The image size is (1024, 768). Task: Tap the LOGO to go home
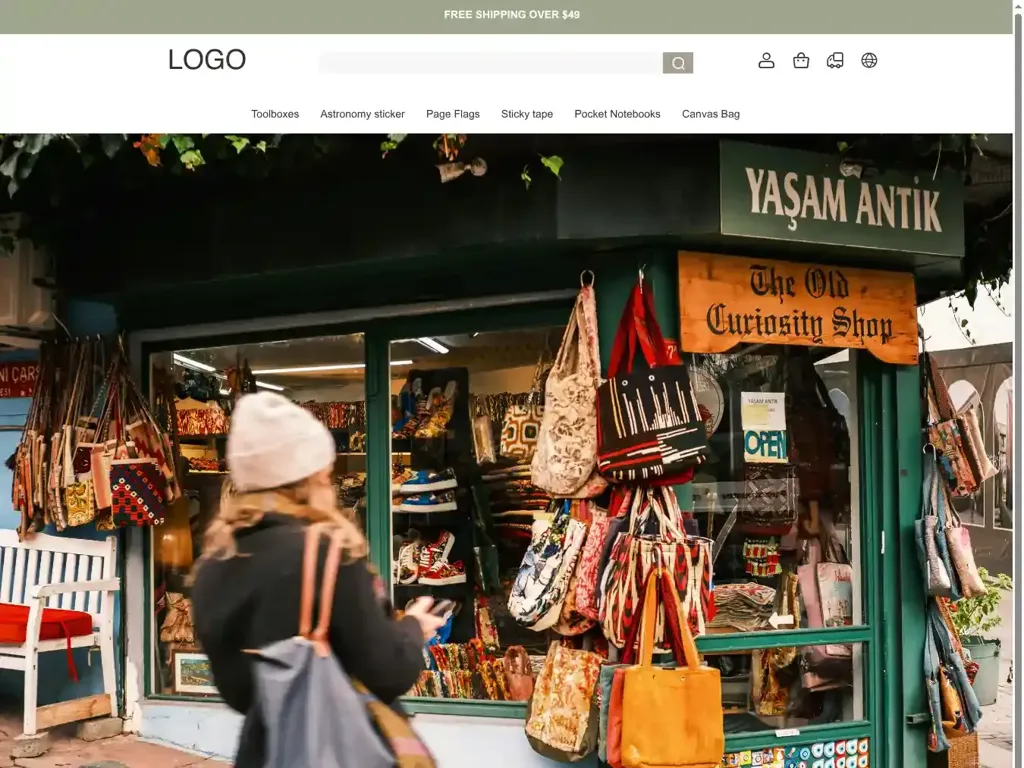coord(207,60)
